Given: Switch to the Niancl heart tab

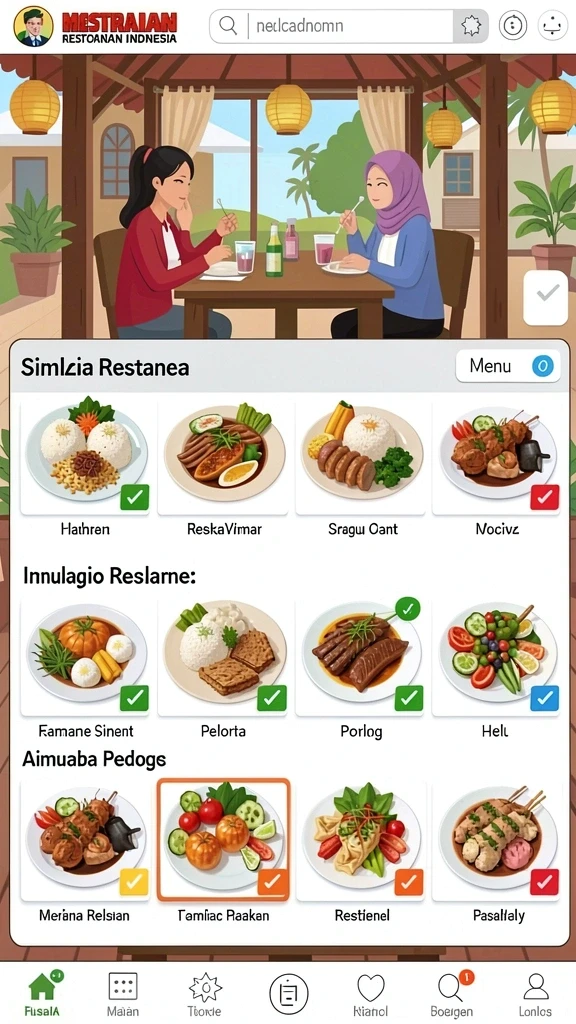Looking at the screenshot, I should point(370,995).
